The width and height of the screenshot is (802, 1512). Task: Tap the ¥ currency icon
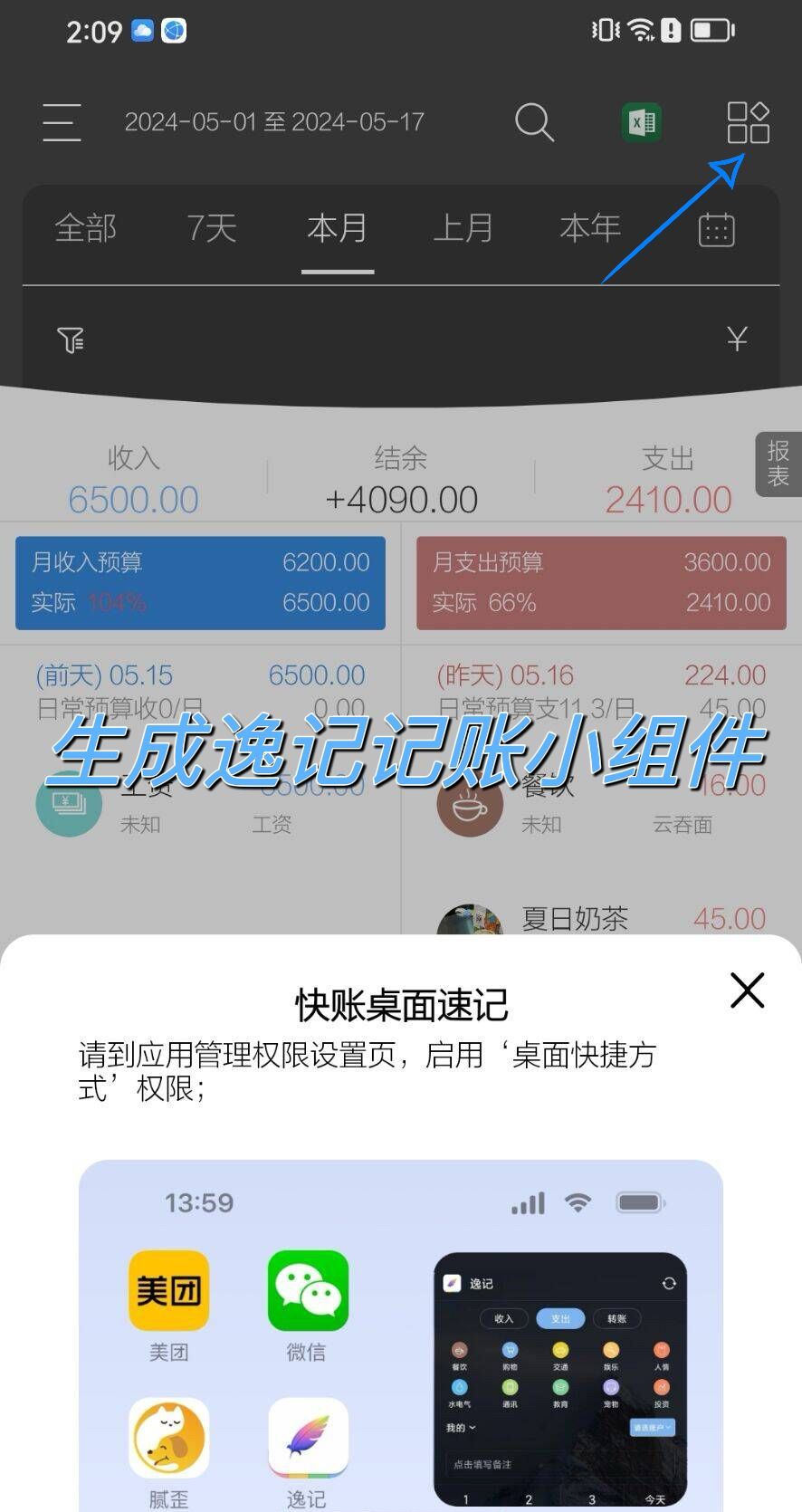[x=737, y=340]
